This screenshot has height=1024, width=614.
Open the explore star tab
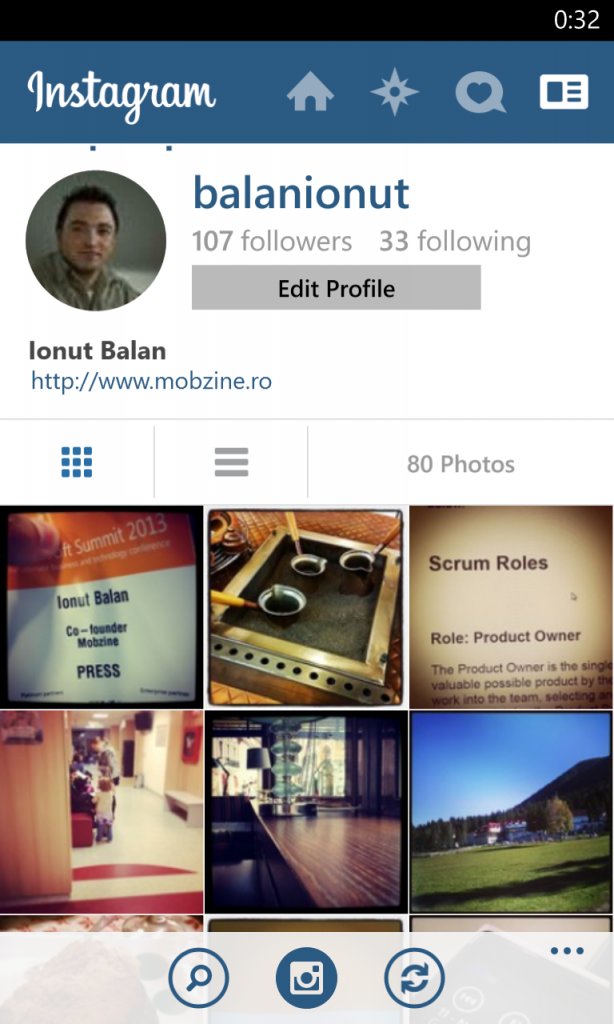pyautogui.click(x=394, y=91)
